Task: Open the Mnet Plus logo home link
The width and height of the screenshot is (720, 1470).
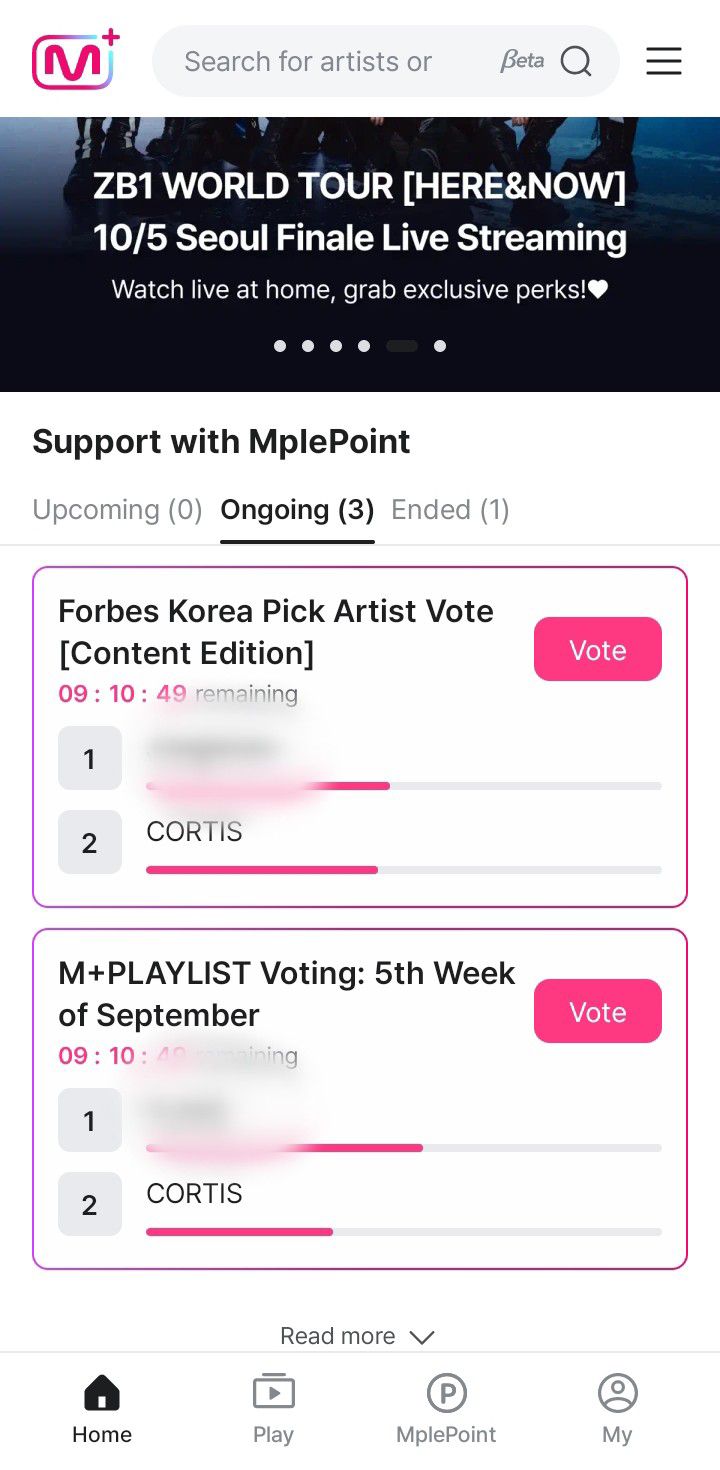Action: click(x=76, y=61)
